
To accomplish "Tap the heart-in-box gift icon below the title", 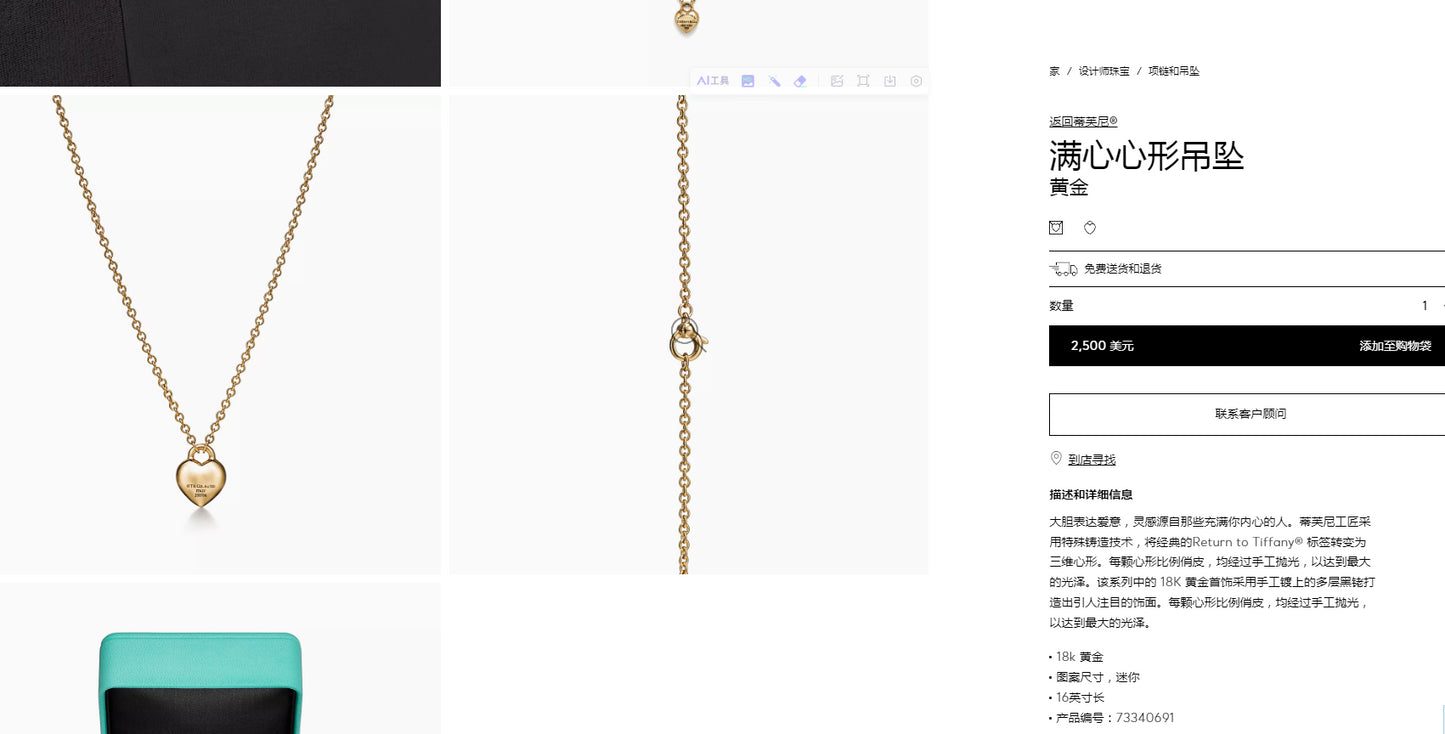I will [1056, 228].
